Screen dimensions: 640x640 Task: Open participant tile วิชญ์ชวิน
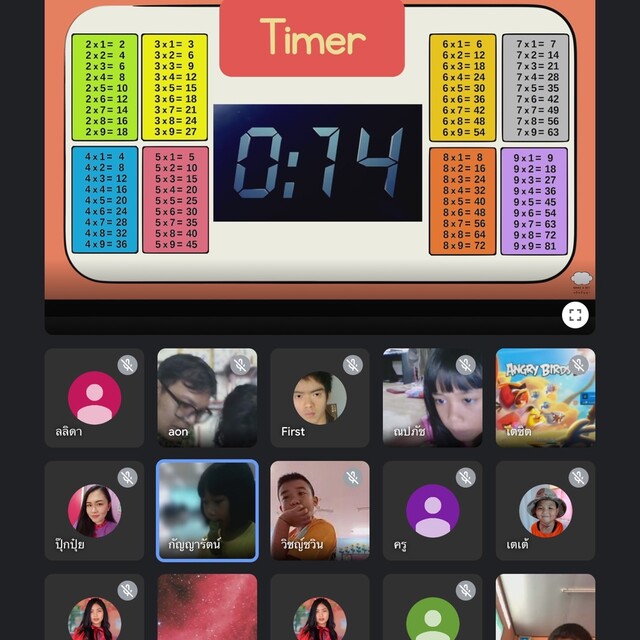pos(320,510)
